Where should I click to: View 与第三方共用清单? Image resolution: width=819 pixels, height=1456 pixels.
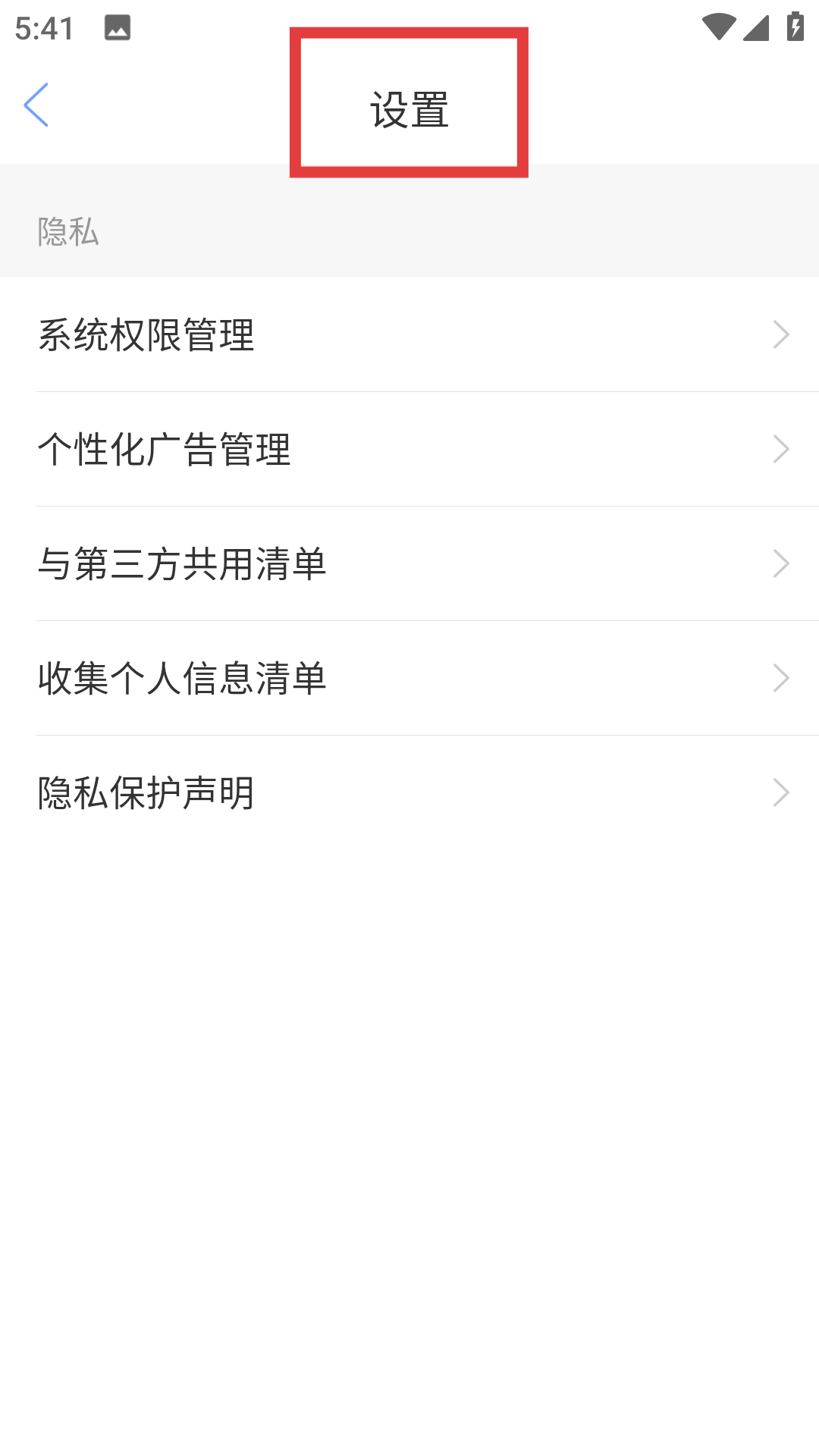pos(409,563)
